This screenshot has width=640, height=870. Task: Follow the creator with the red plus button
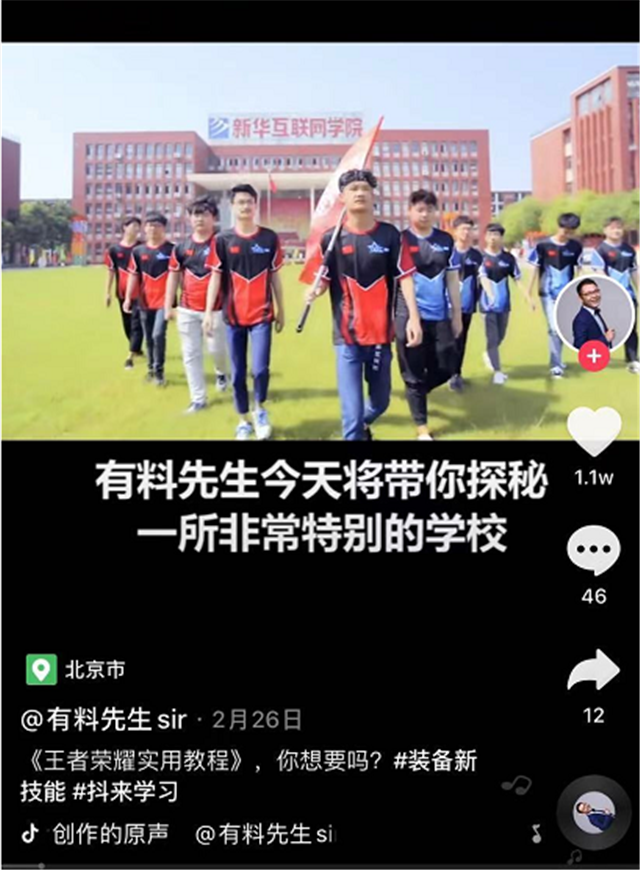click(x=594, y=356)
